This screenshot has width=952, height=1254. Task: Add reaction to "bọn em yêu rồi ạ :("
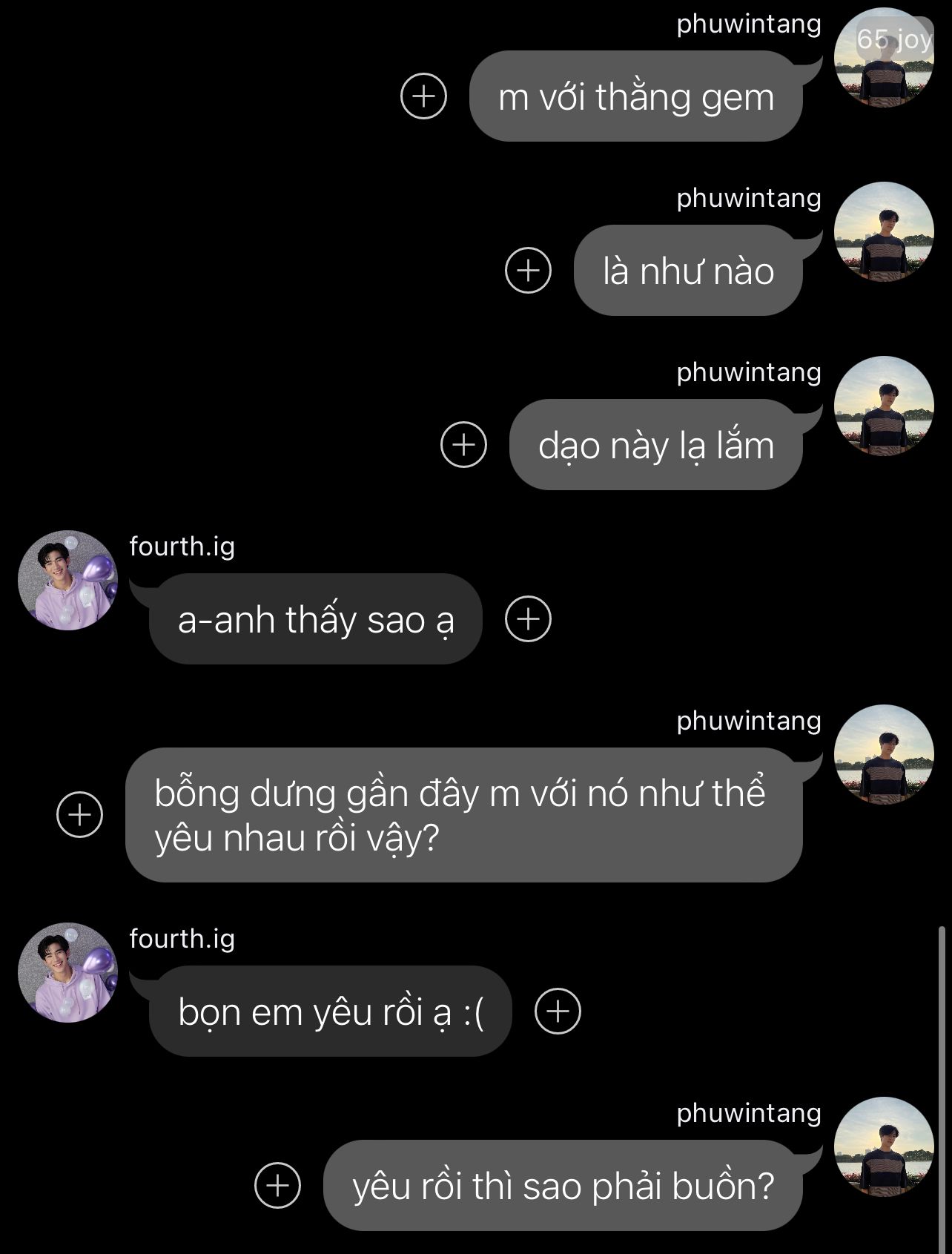coord(558,1011)
